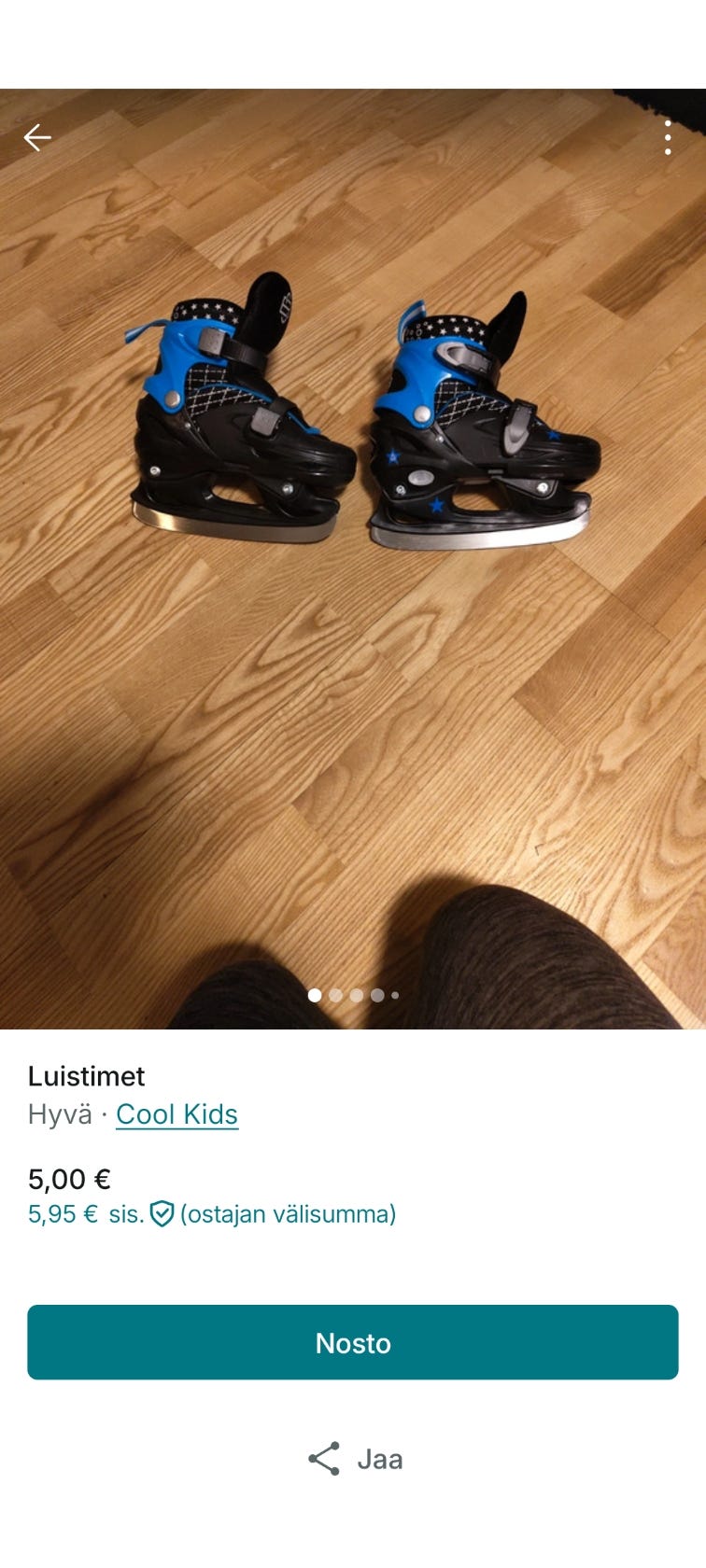706x1568 pixels.
Task: View the ice skates photo fullscreen
Action: (x=353, y=560)
